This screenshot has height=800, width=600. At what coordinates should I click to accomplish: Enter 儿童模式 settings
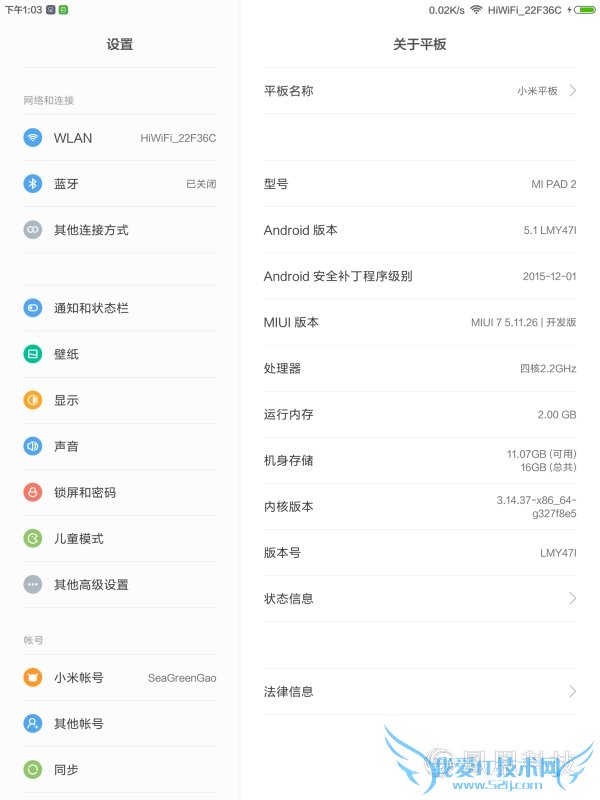pyautogui.click(x=120, y=538)
